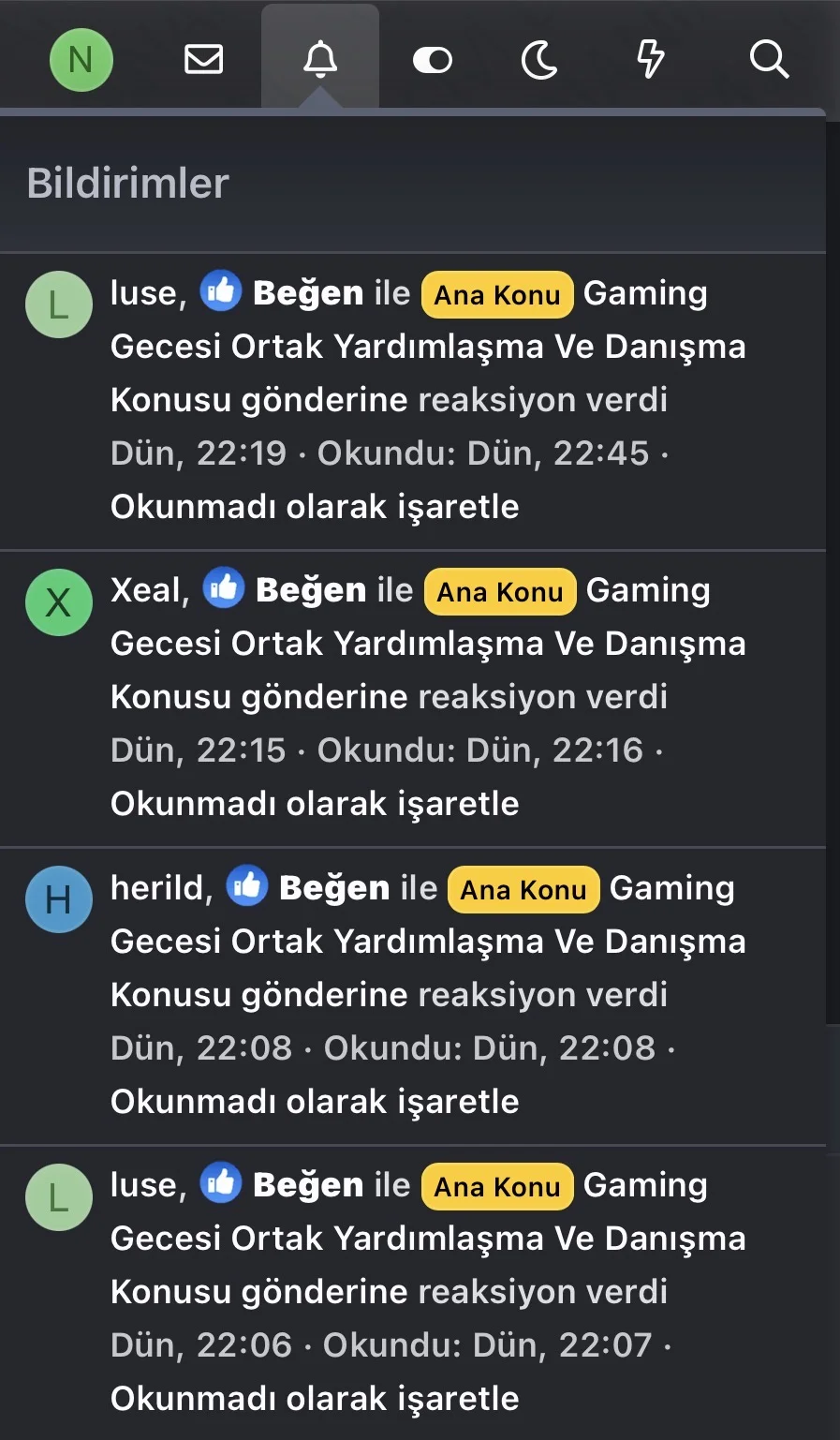Mark the 22:06 luse notification as unread

(315, 1399)
